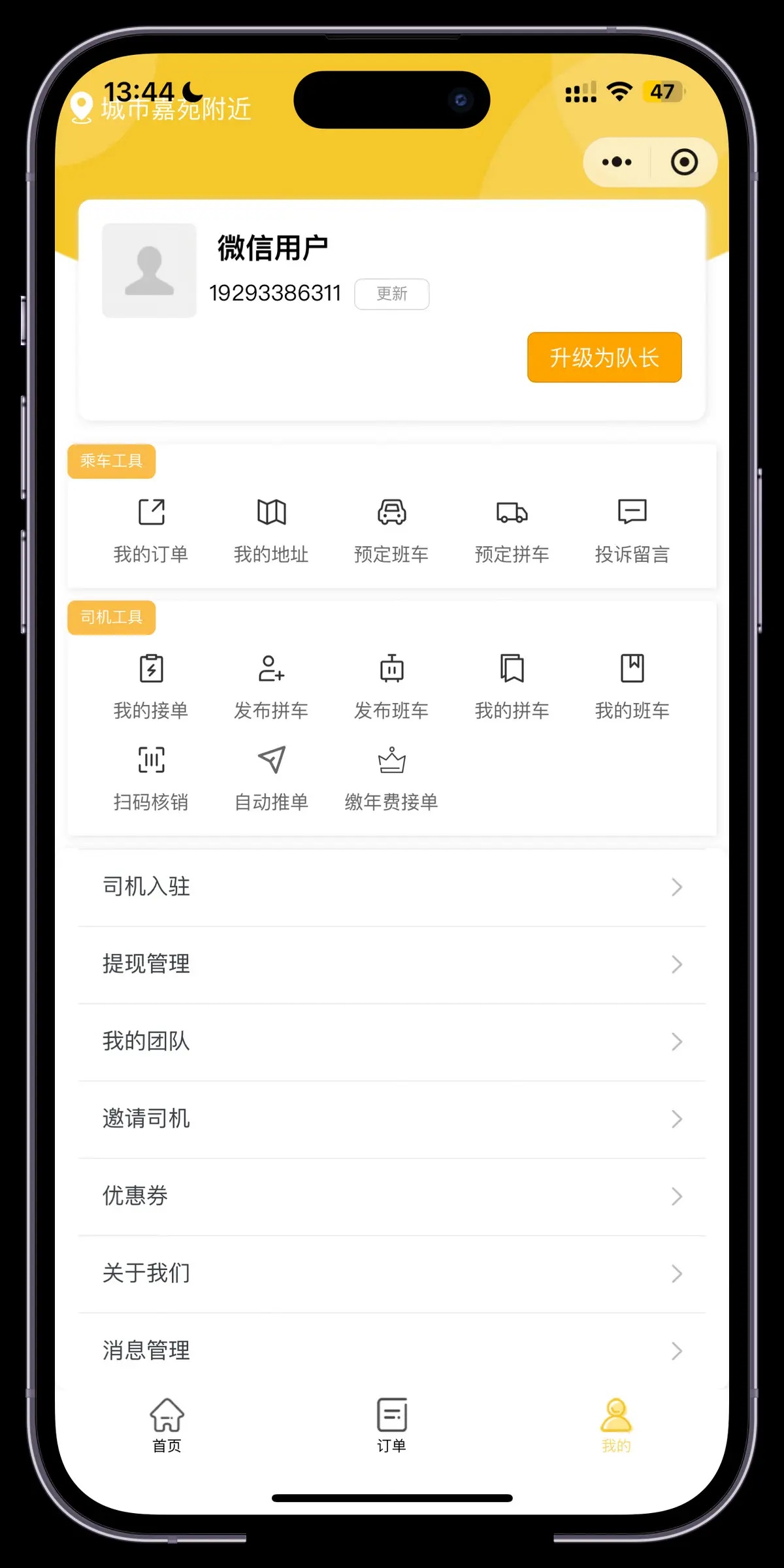Select 预定拼车 to book a carpool
Screen dimensions: 784x1568
pyautogui.click(x=512, y=529)
